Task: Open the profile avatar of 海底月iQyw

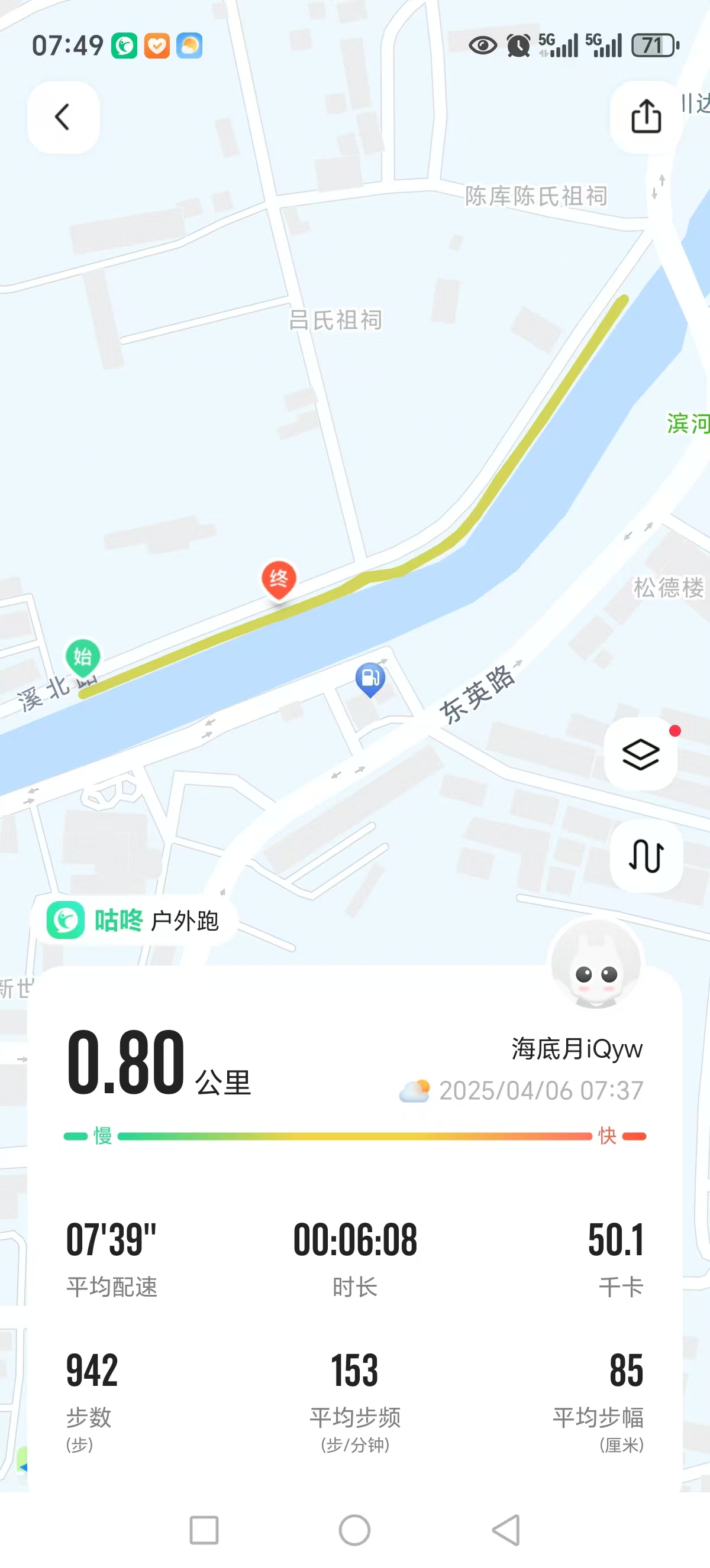Action: click(x=596, y=964)
